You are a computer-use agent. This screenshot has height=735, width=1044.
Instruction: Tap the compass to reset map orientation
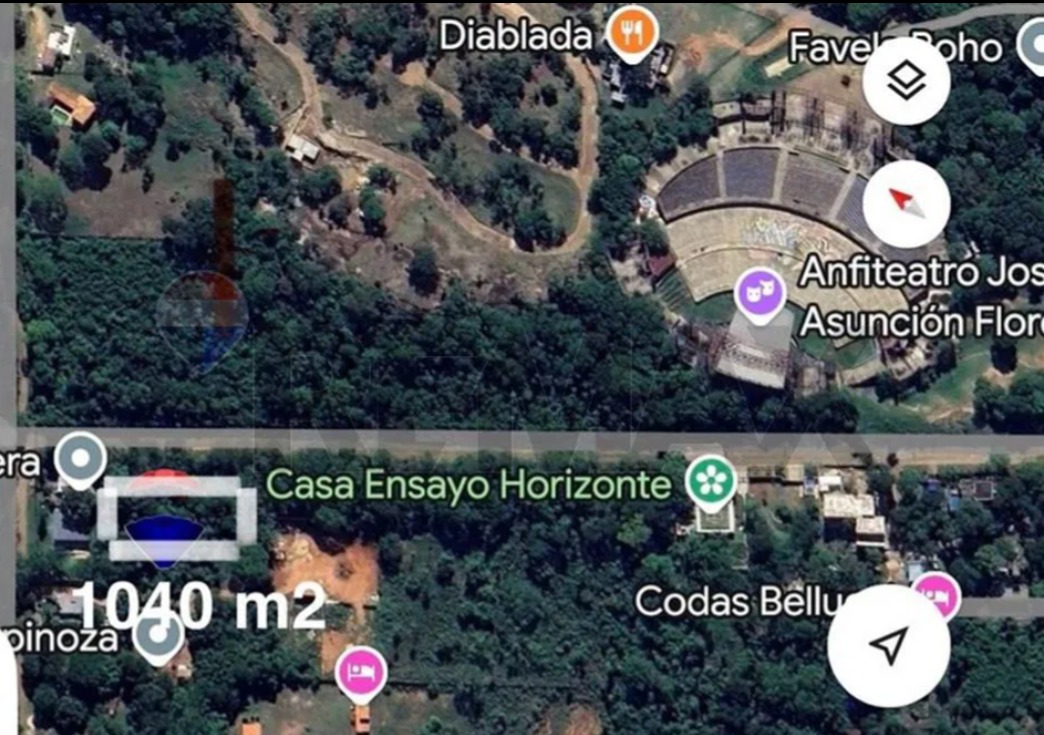tap(906, 204)
